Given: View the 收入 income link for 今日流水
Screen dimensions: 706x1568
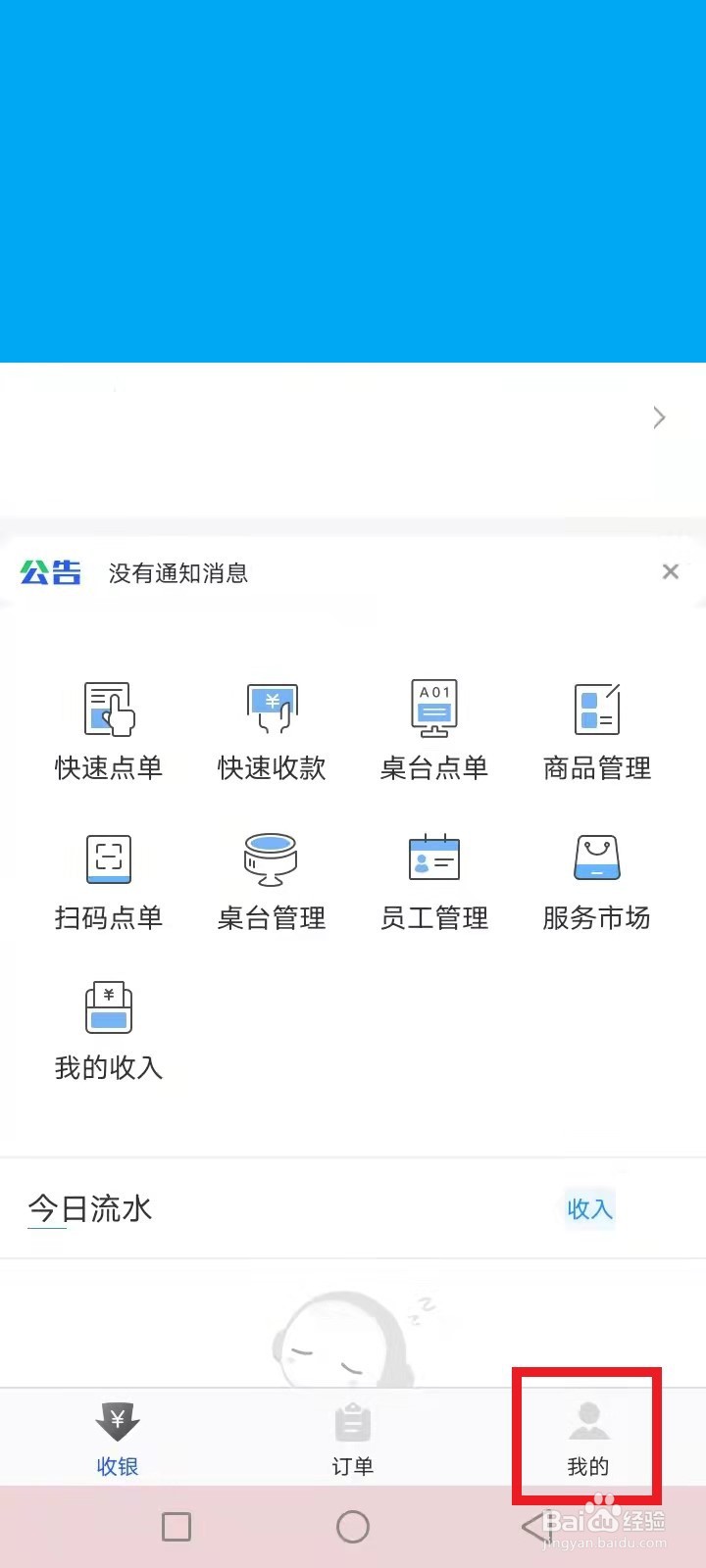Looking at the screenshot, I should pos(588,1209).
